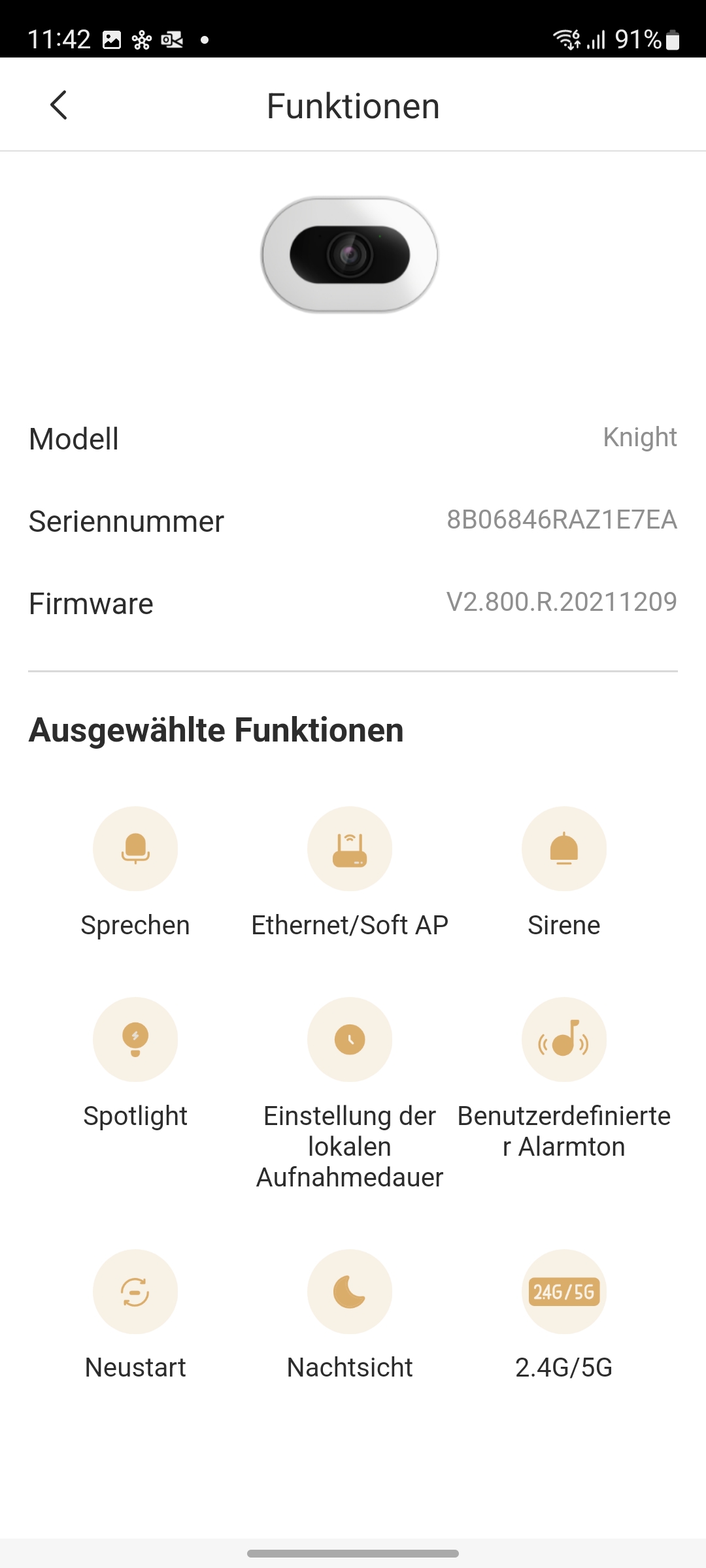Open the Ethernet/Soft AP function

[350, 849]
